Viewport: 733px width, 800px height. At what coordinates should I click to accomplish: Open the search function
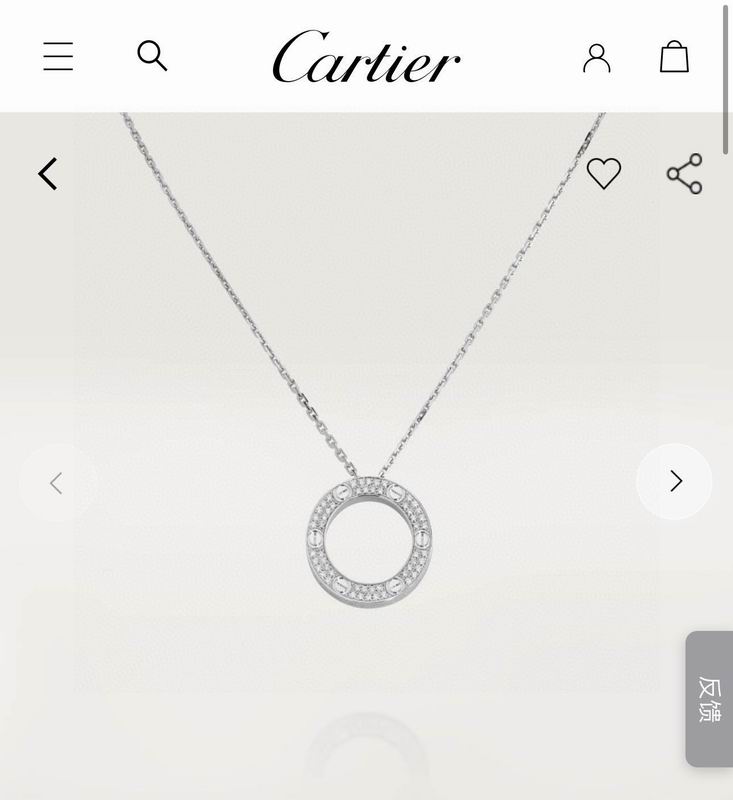pyautogui.click(x=151, y=56)
